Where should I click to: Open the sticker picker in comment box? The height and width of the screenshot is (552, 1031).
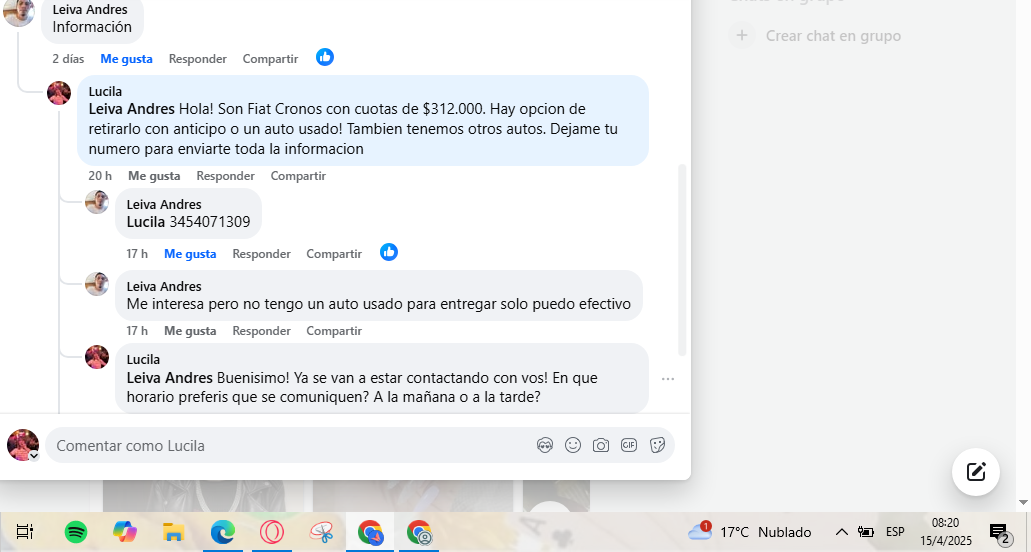click(x=657, y=446)
